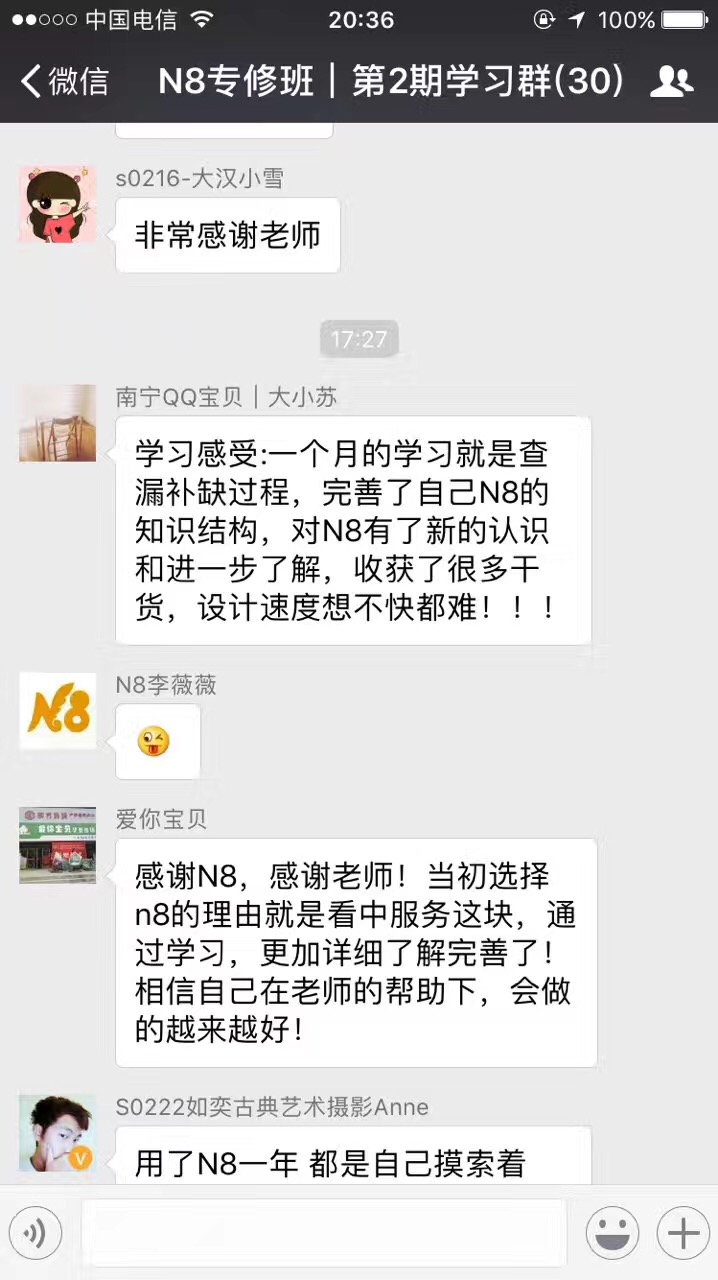Viewport: 718px width, 1280px height.
Task: Open group members and chat info
Action: 671,82
